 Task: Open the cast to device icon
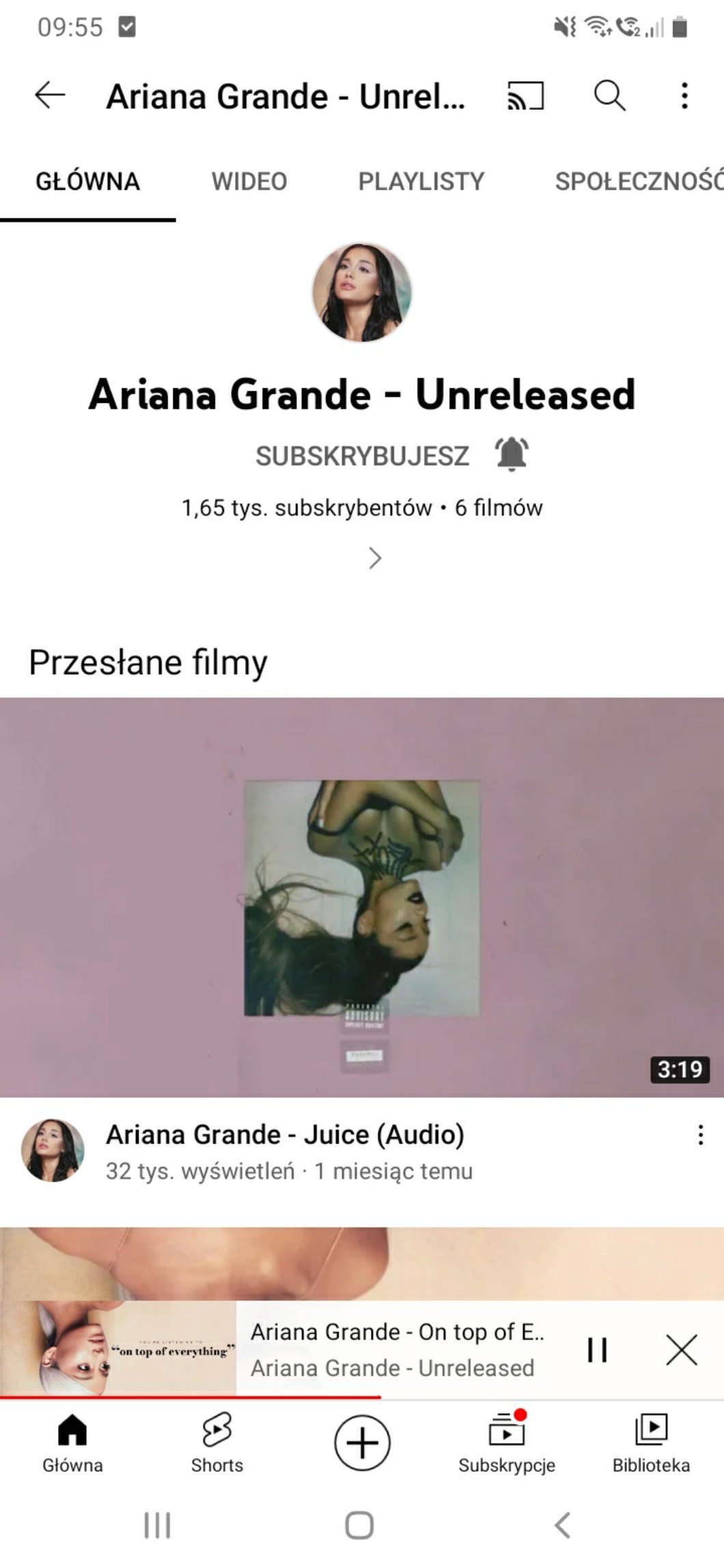click(525, 95)
